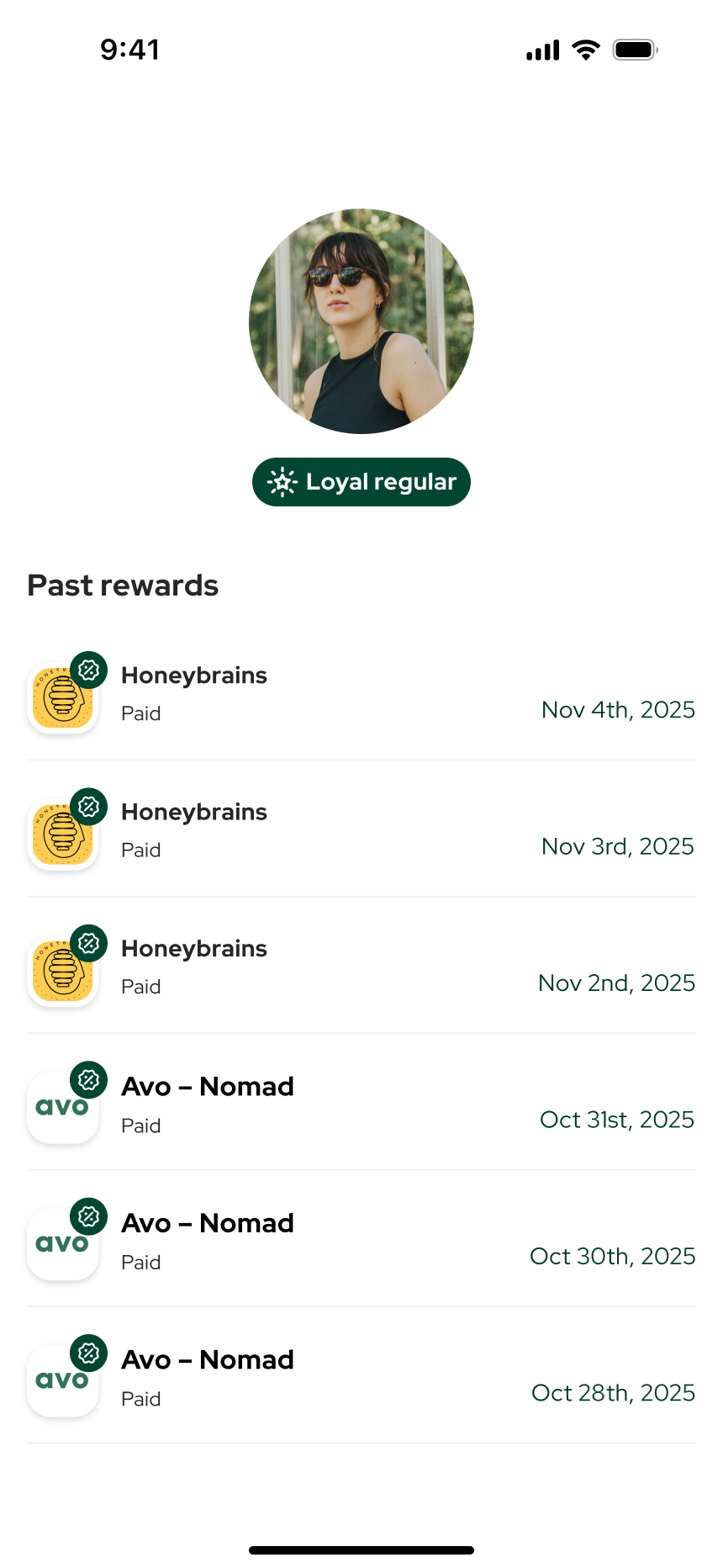Tap the Loyal regular badge
This screenshot has width=723, height=1568.
[361, 482]
